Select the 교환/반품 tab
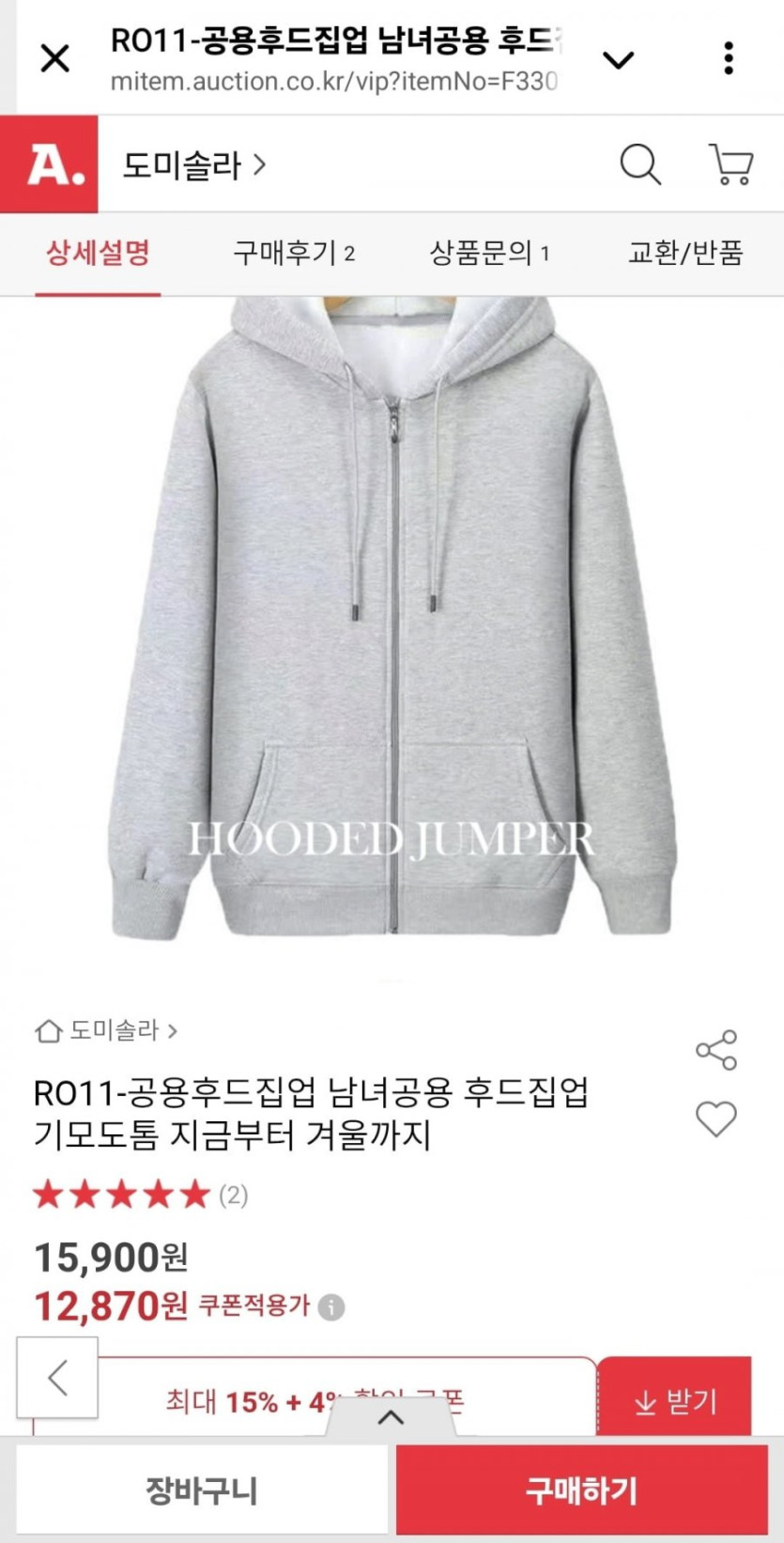The image size is (784, 1543). coord(685,253)
